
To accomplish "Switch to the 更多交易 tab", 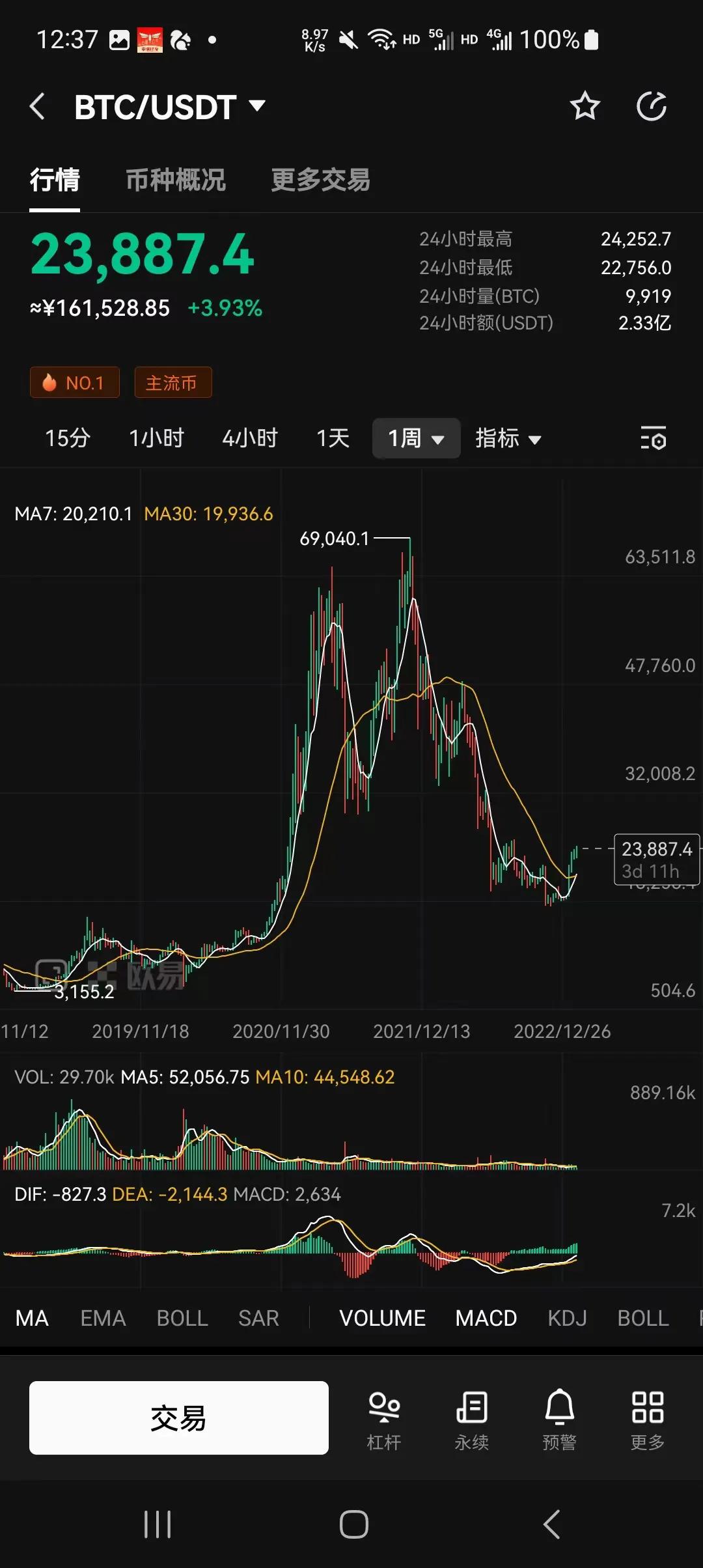I will tap(320, 180).
